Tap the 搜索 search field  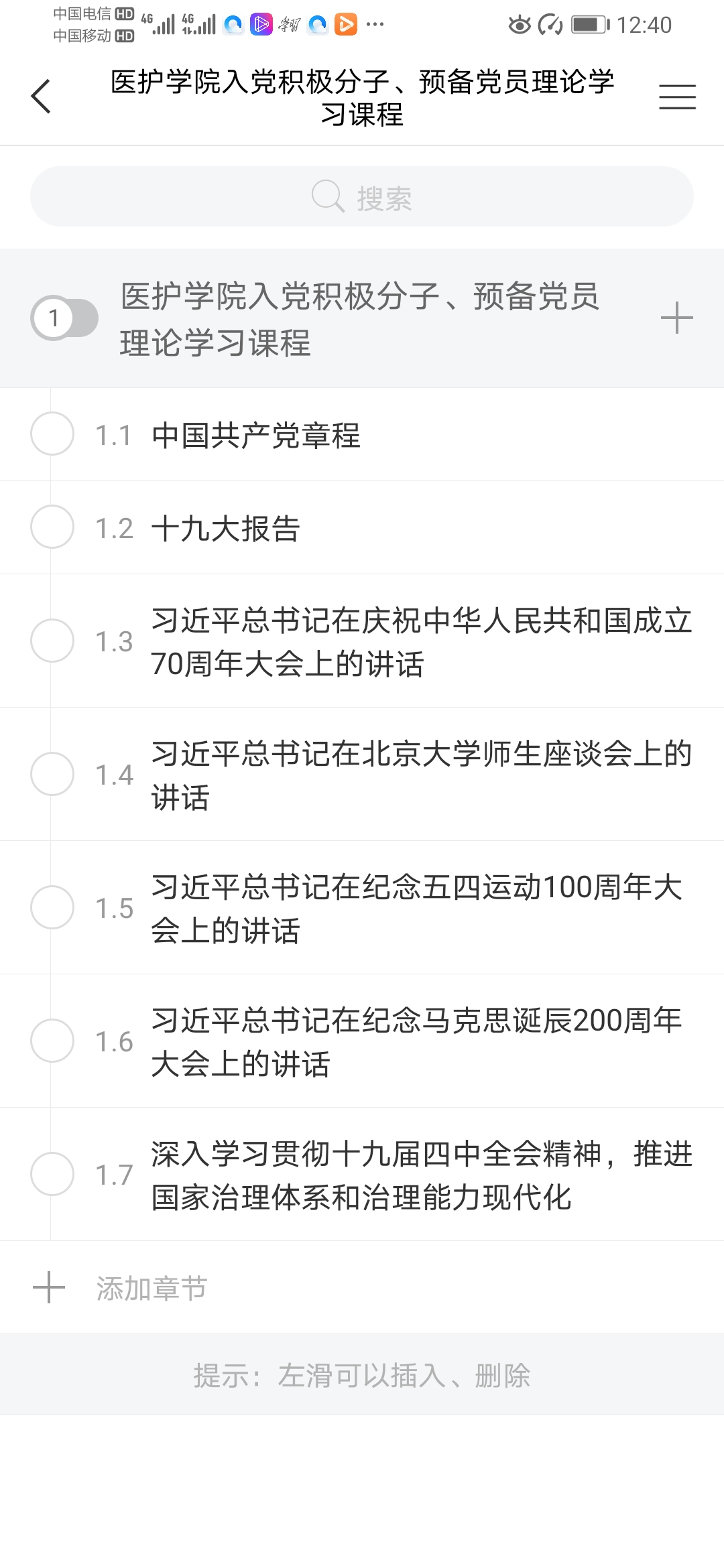[362, 197]
